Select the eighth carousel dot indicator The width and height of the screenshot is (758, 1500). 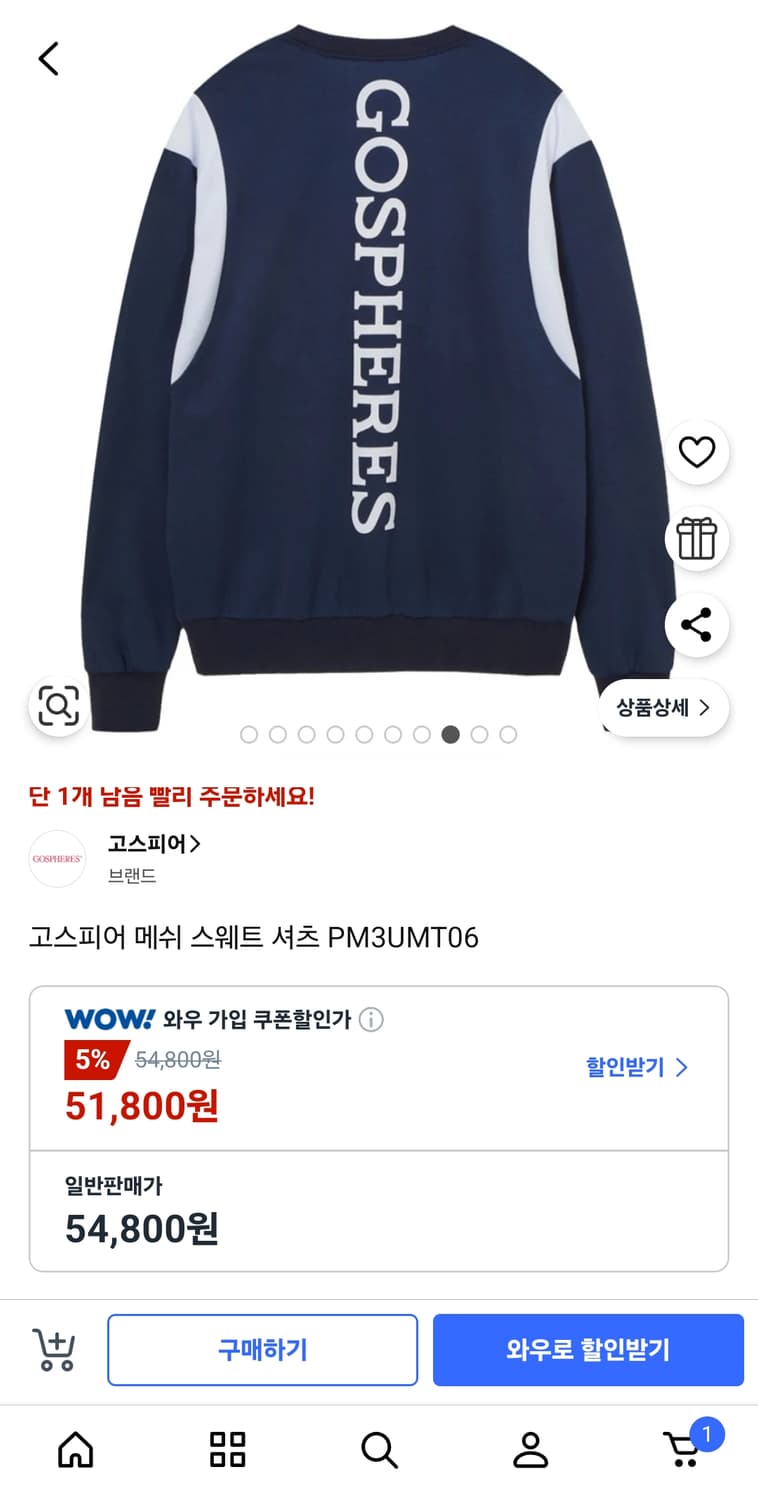tap(451, 734)
